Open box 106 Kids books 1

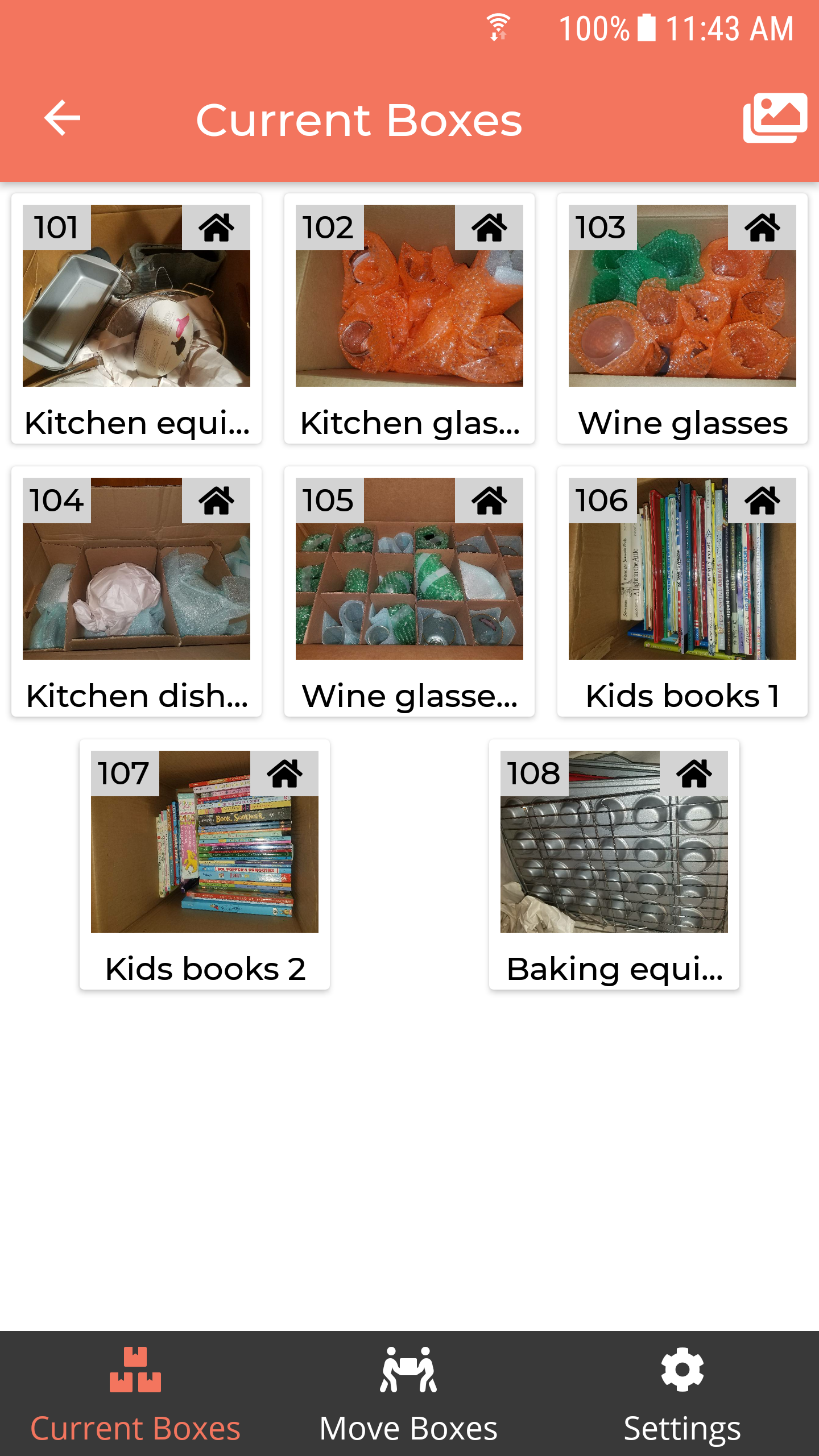(x=682, y=591)
